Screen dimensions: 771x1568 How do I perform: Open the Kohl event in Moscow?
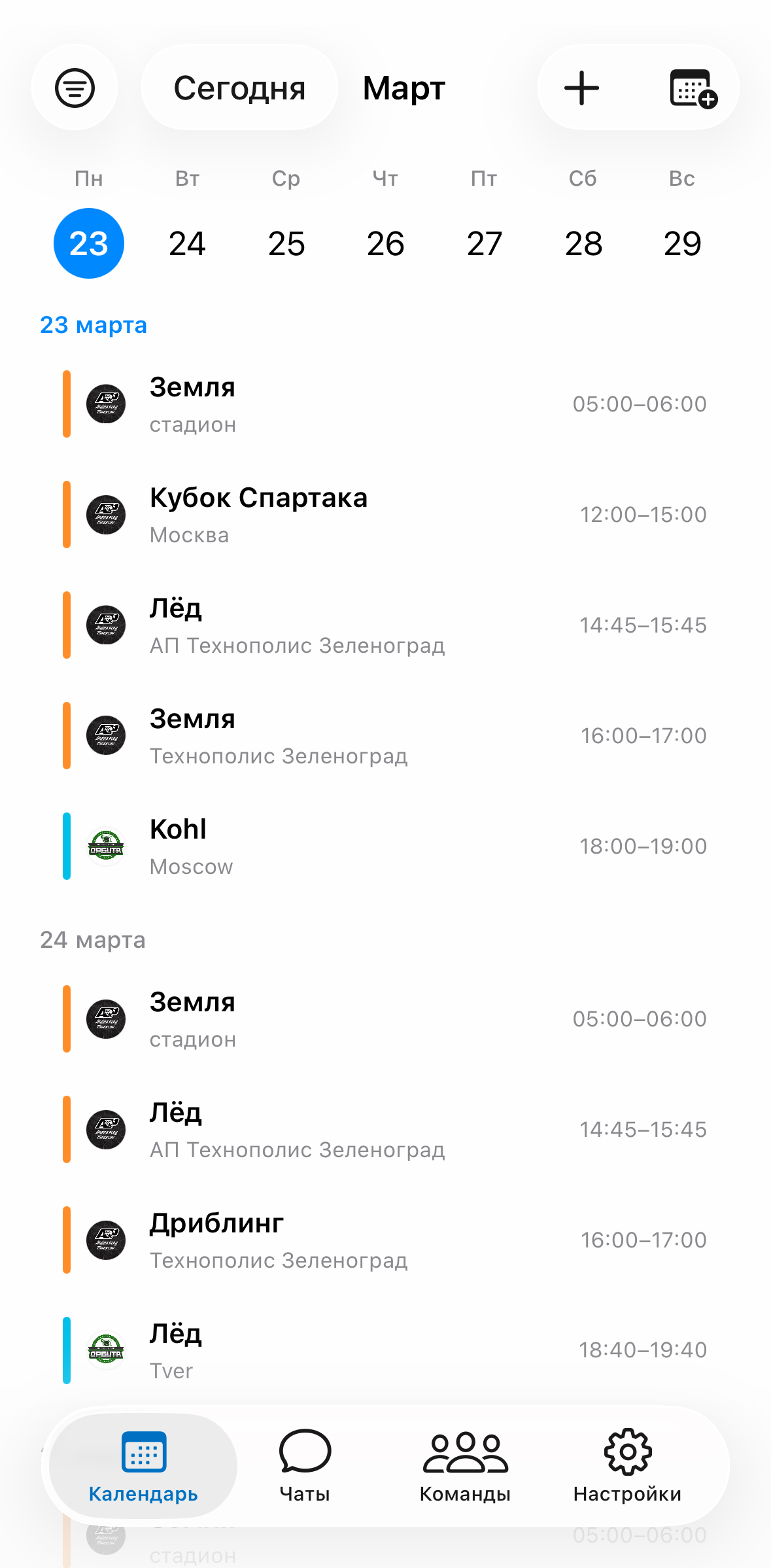327,845
